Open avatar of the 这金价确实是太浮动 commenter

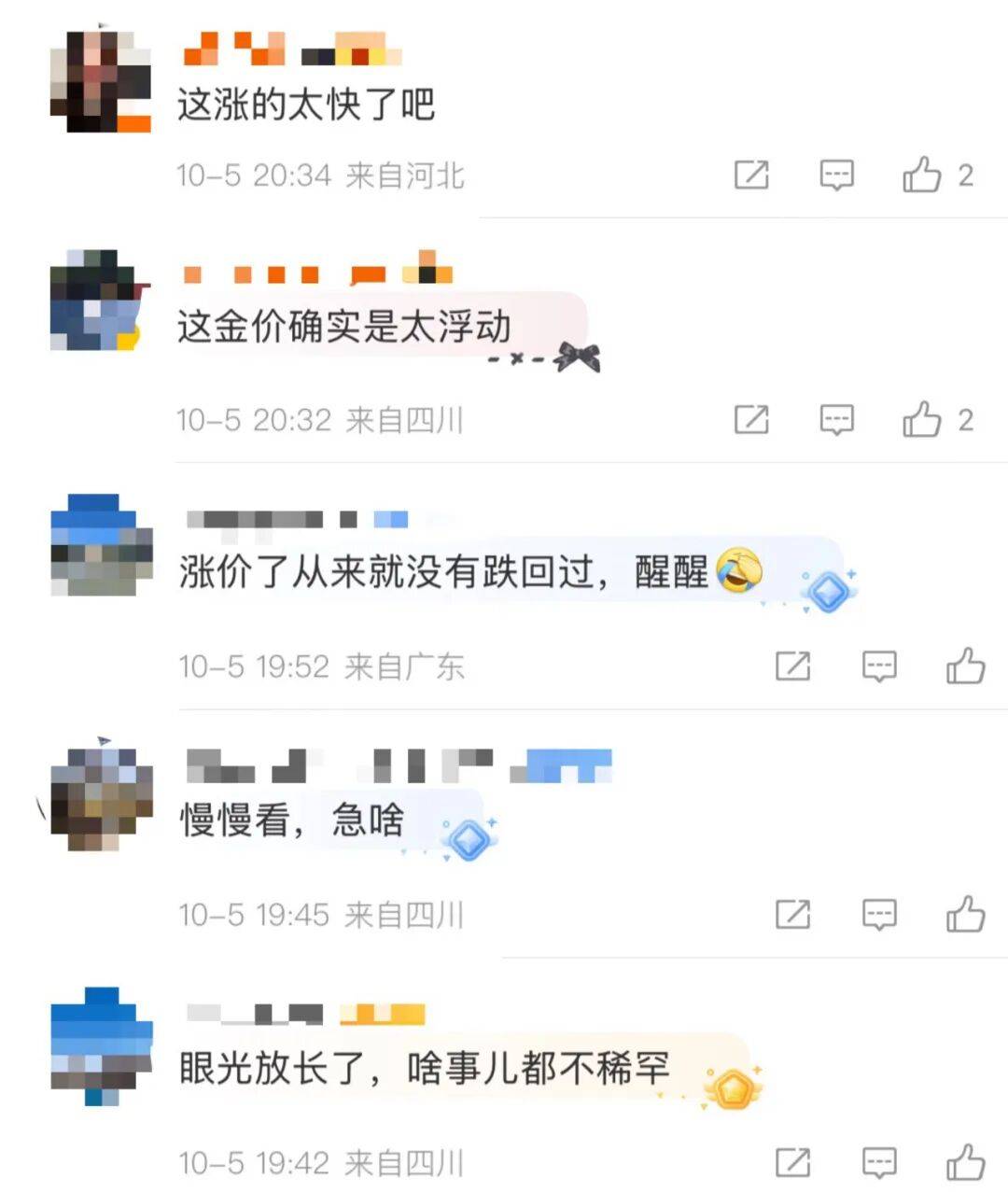[101, 301]
